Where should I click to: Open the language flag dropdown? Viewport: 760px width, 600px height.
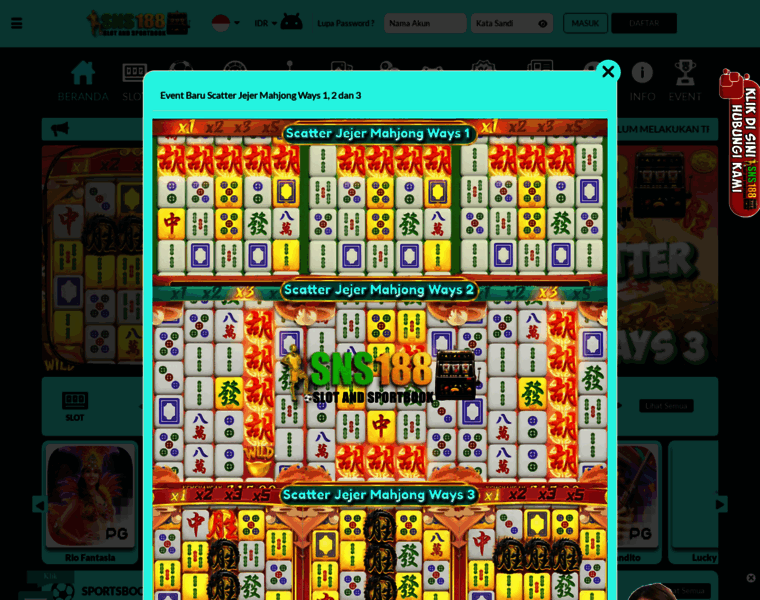(226, 23)
